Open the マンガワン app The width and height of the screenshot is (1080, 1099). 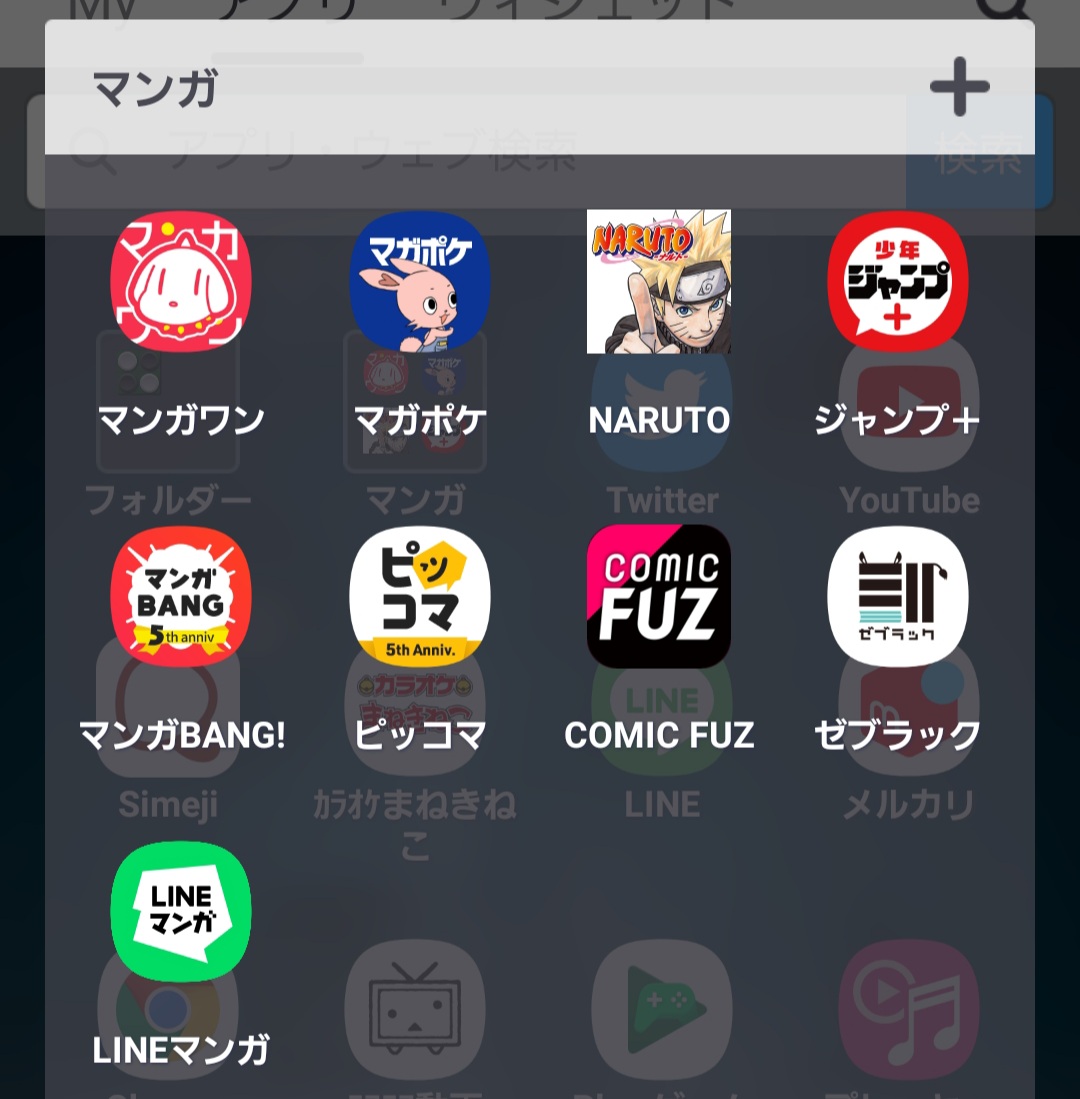(x=181, y=282)
